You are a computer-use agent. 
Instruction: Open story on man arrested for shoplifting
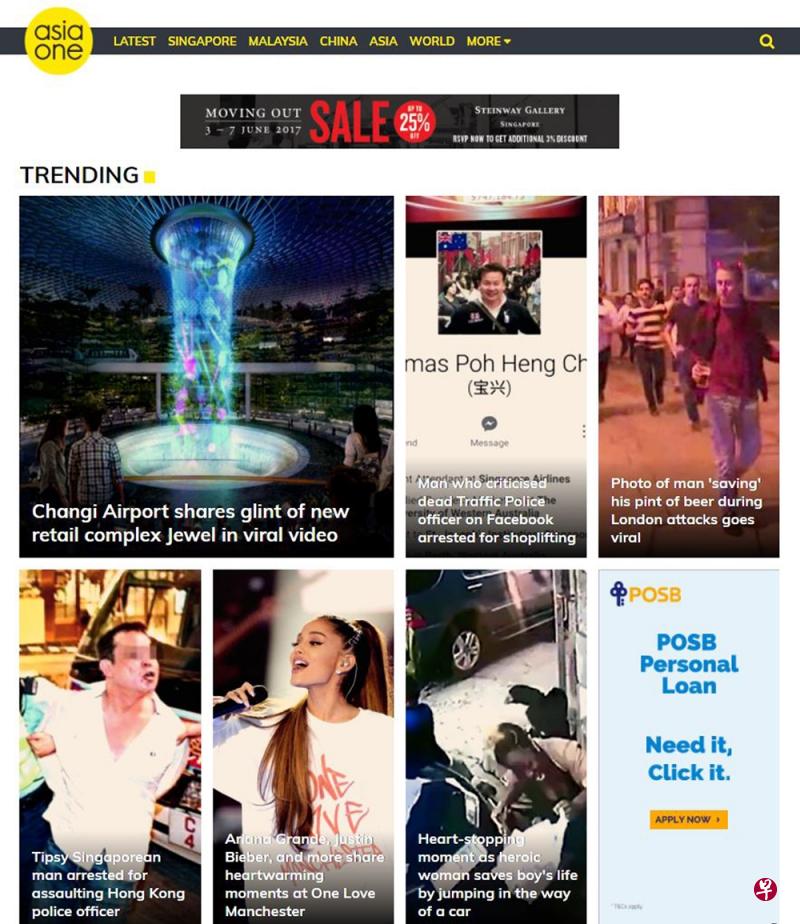(496, 510)
